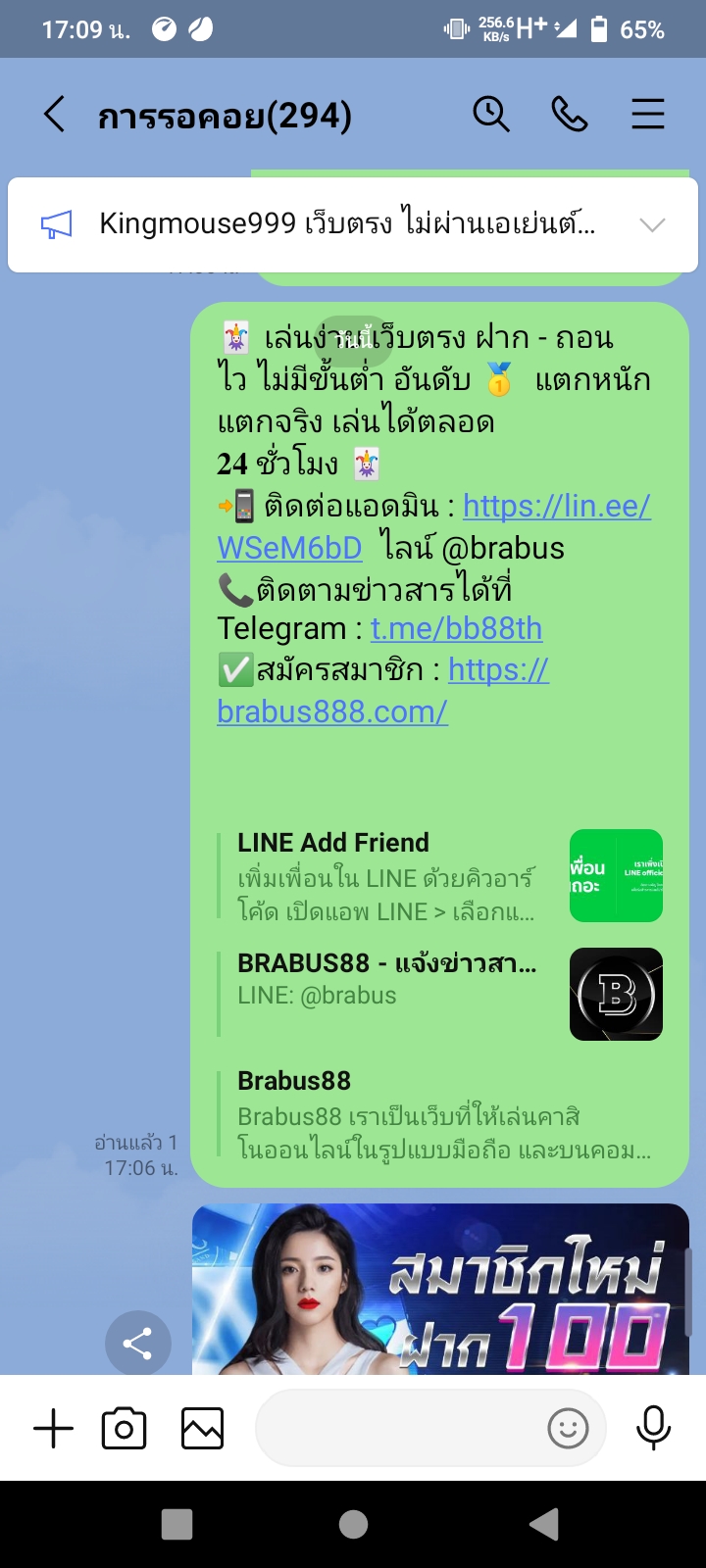Share the promo image
This screenshot has width=706, height=1568.
click(x=138, y=1343)
